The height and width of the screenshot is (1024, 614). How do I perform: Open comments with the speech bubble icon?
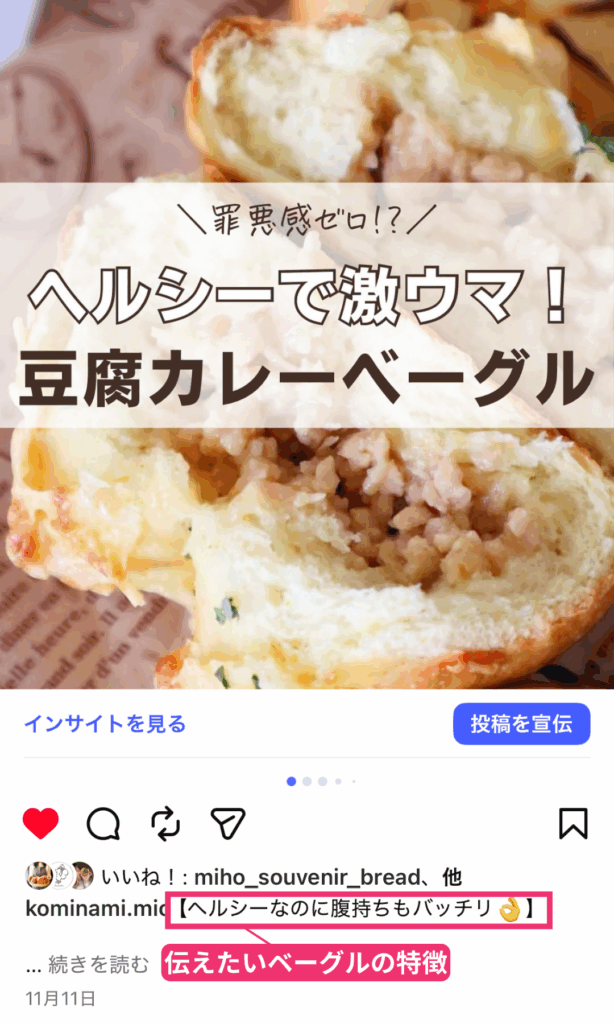pos(103,823)
